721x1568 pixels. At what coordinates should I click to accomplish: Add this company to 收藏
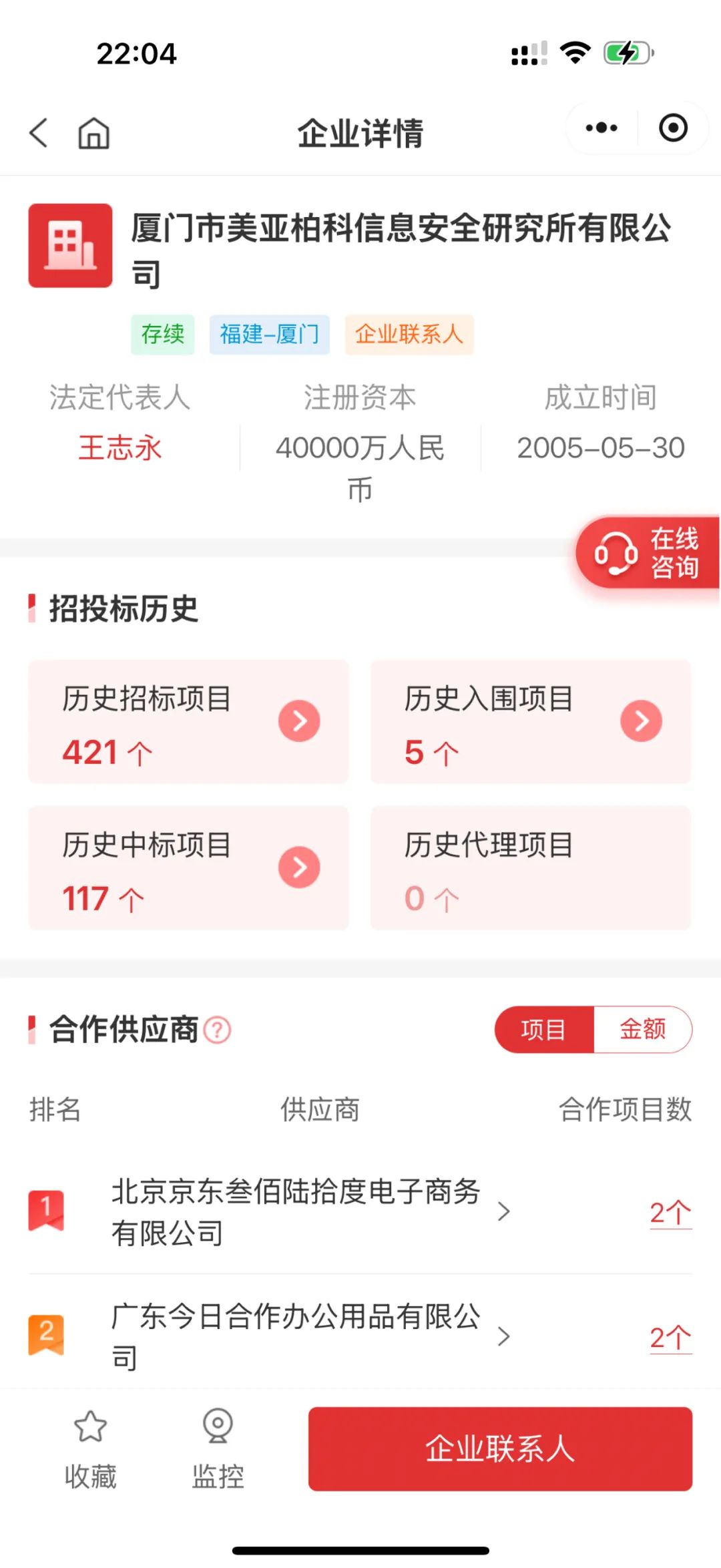pos(90,1449)
